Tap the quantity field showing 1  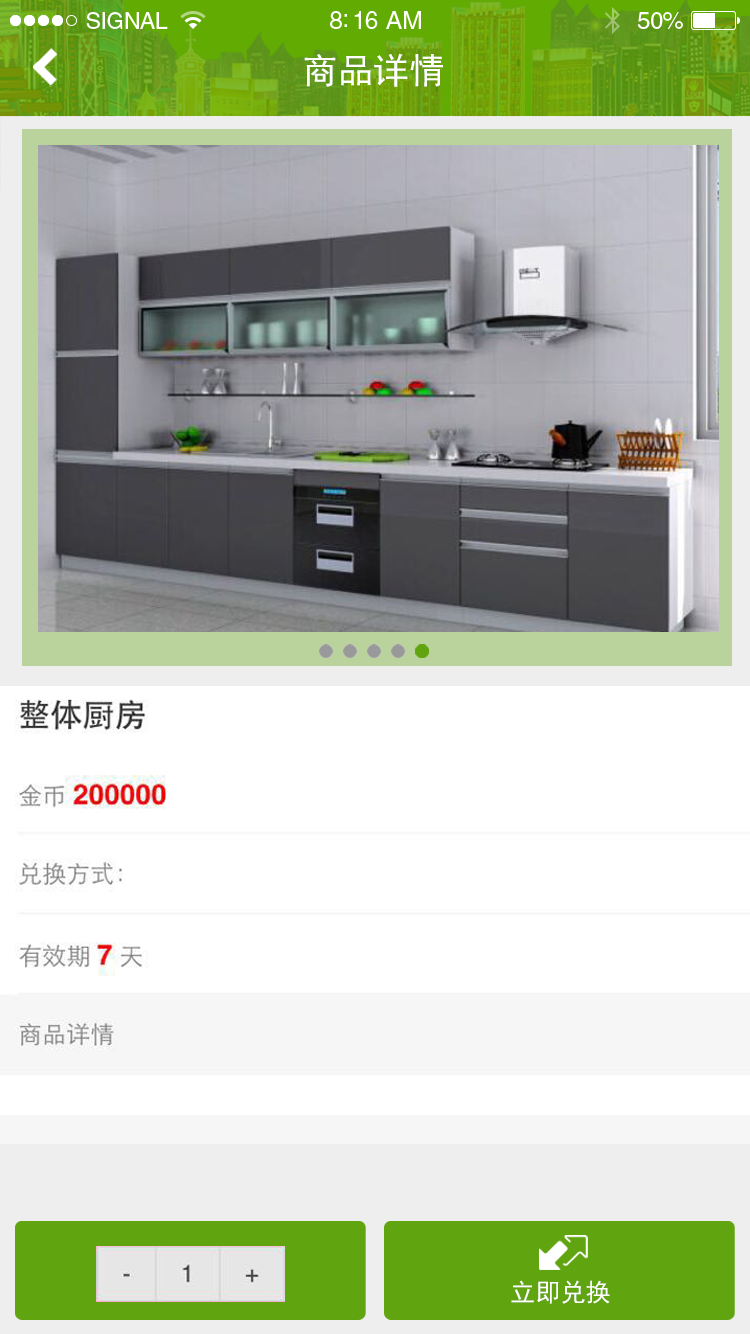coord(187,1274)
